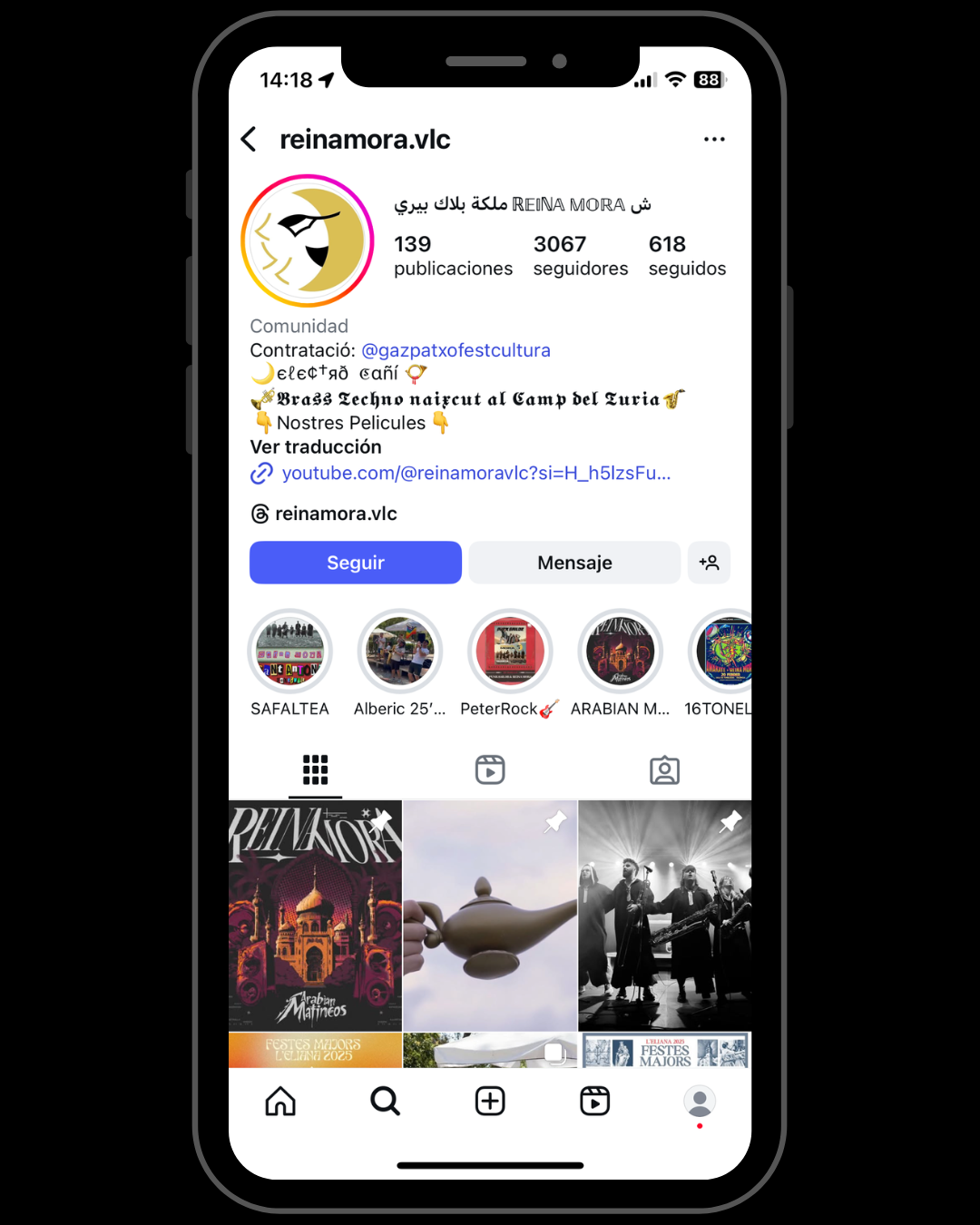Follow the account with Seguir
The height and width of the screenshot is (1225, 980).
coord(356,563)
